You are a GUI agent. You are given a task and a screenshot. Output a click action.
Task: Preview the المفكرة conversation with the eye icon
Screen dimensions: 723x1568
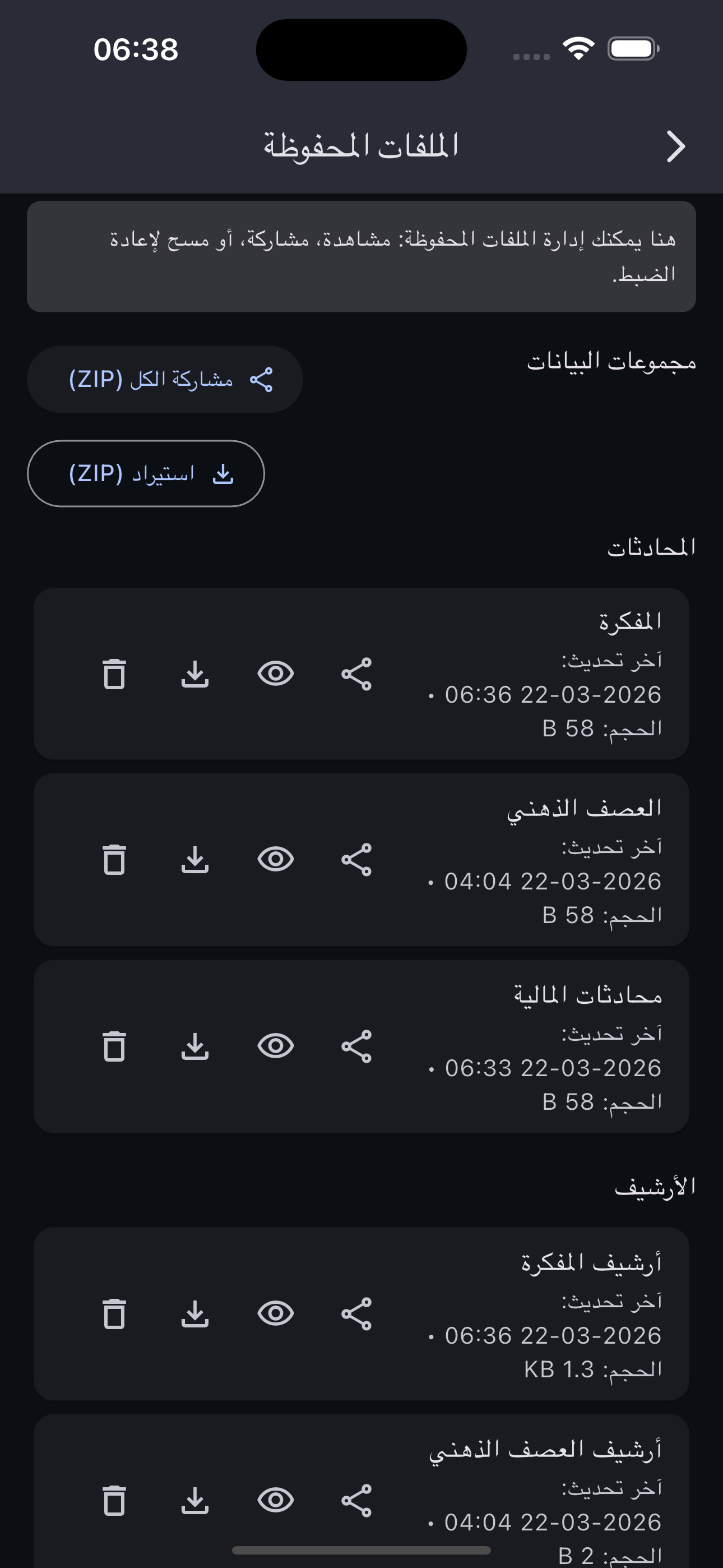277,674
